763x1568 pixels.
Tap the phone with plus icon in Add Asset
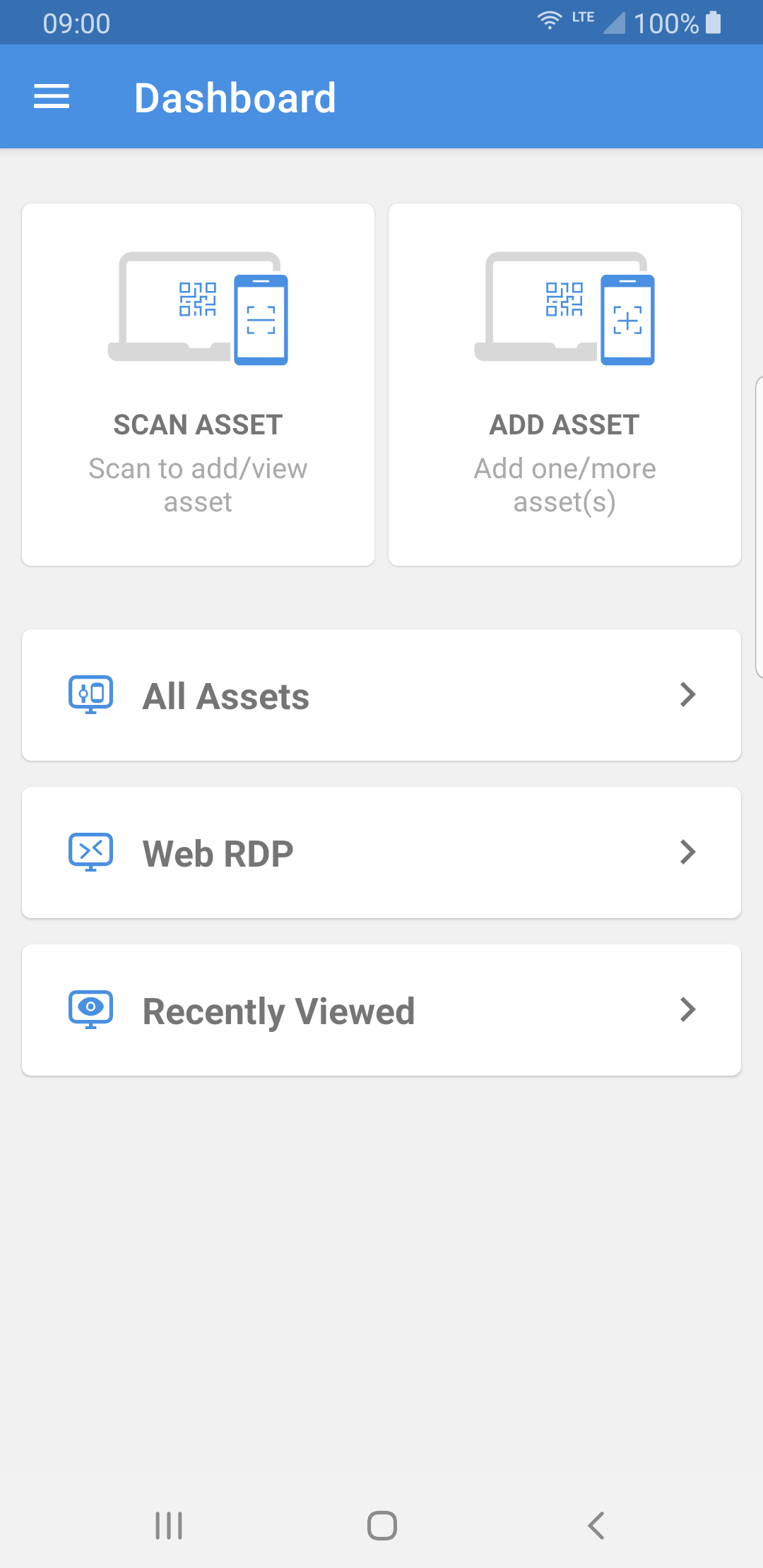click(x=629, y=320)
